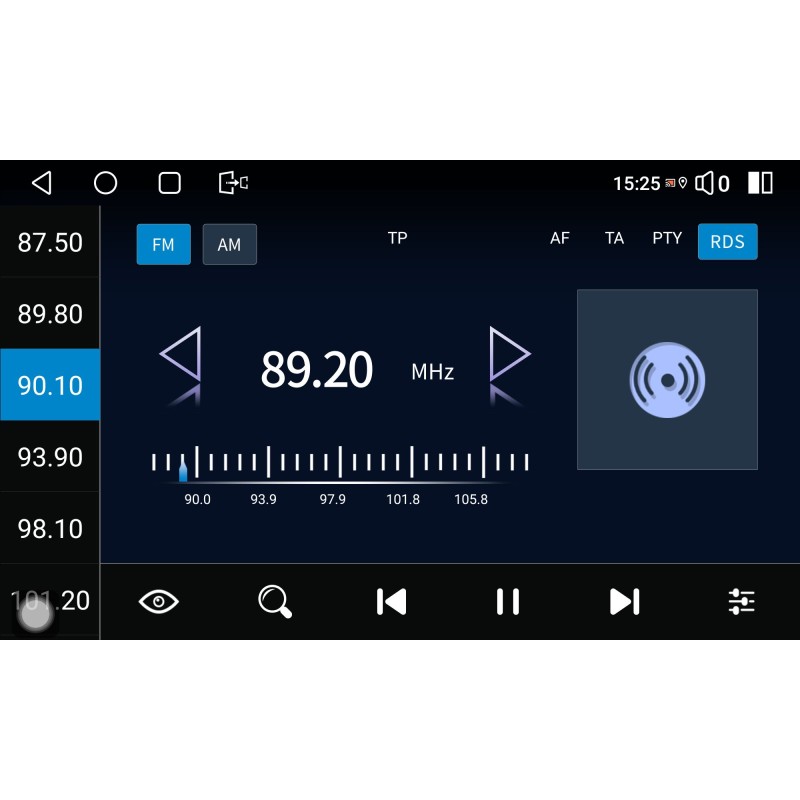800x800 pixels.
Task: Select the 89.80 preset station
Action: (x=50, y=313)
